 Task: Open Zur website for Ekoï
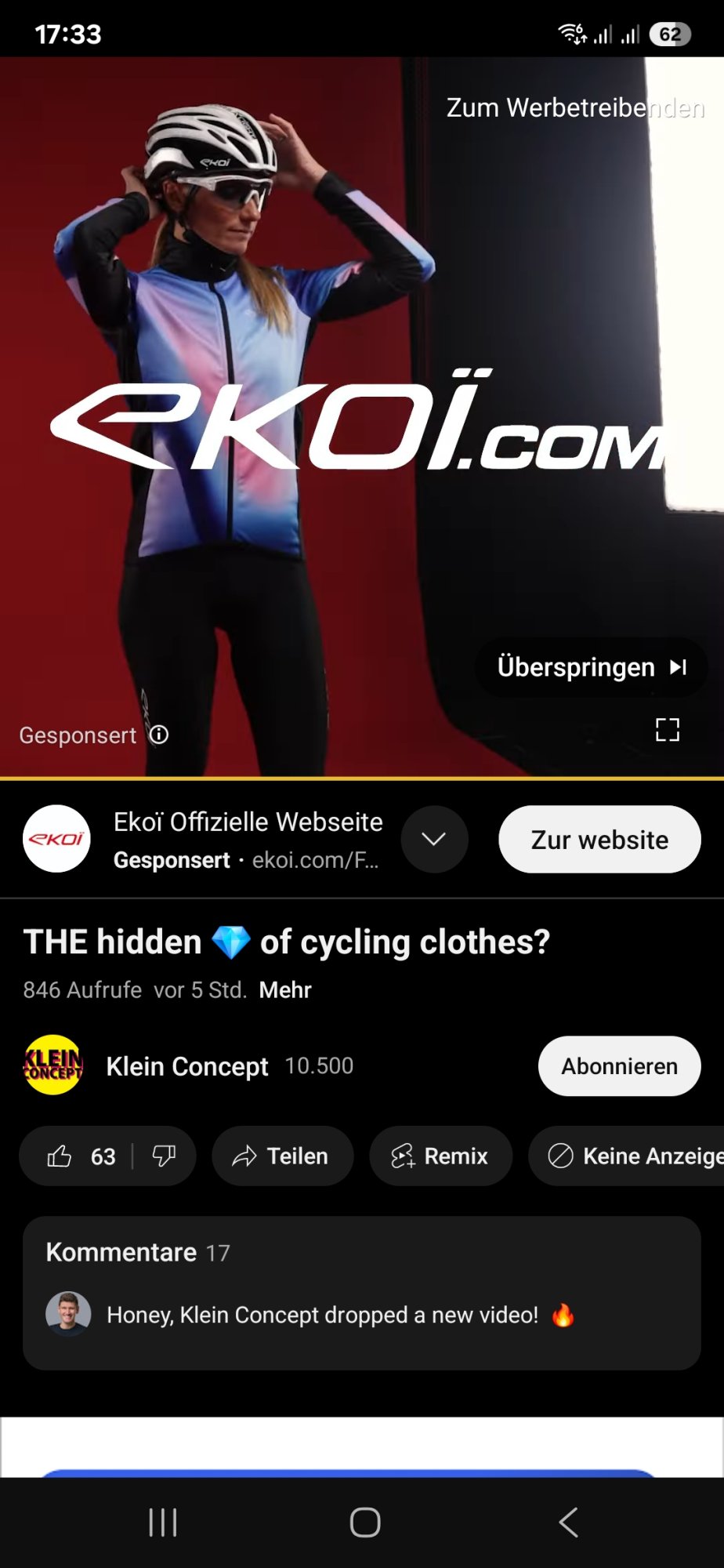(599, 840)
